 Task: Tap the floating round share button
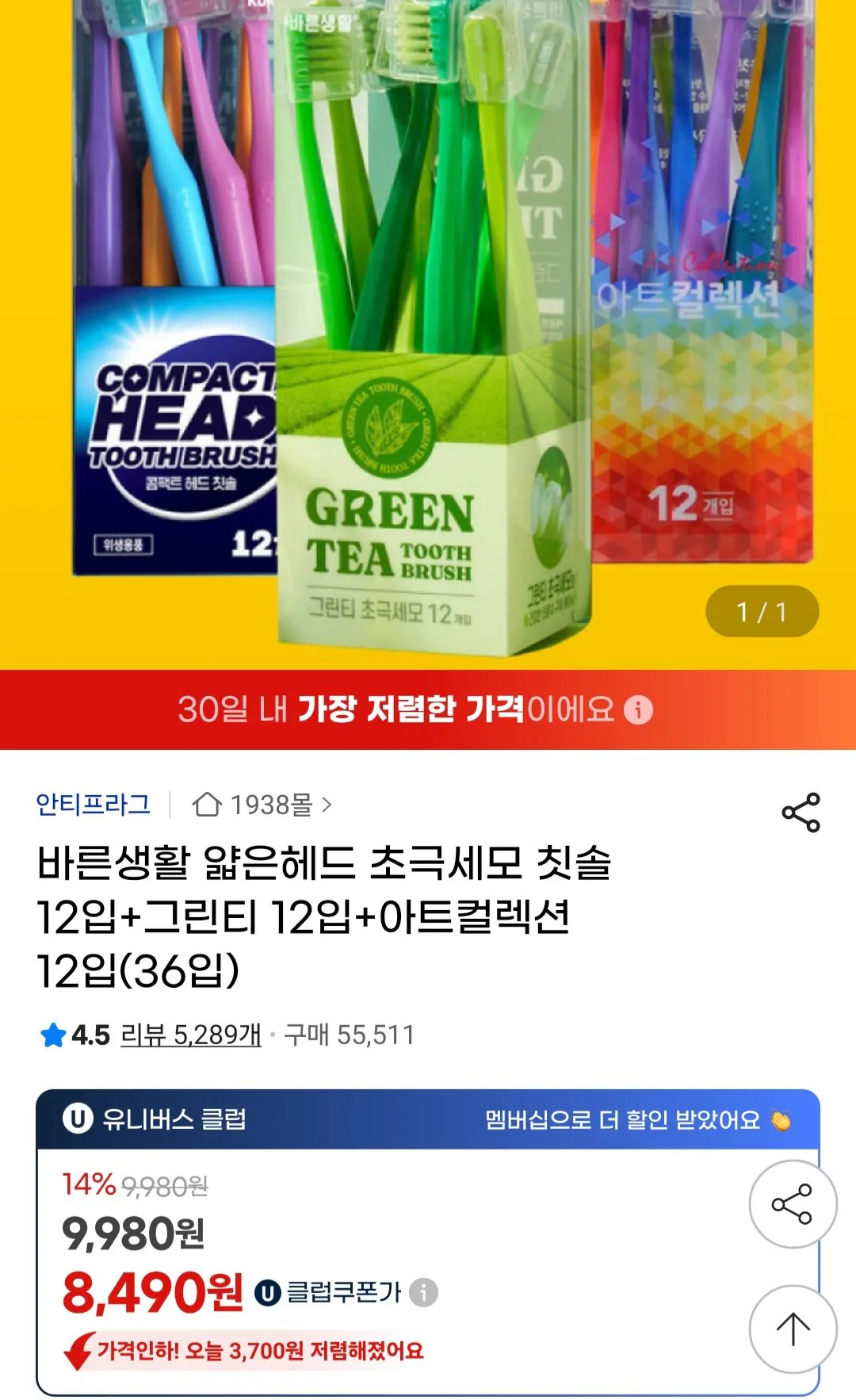pos(793,1204)
